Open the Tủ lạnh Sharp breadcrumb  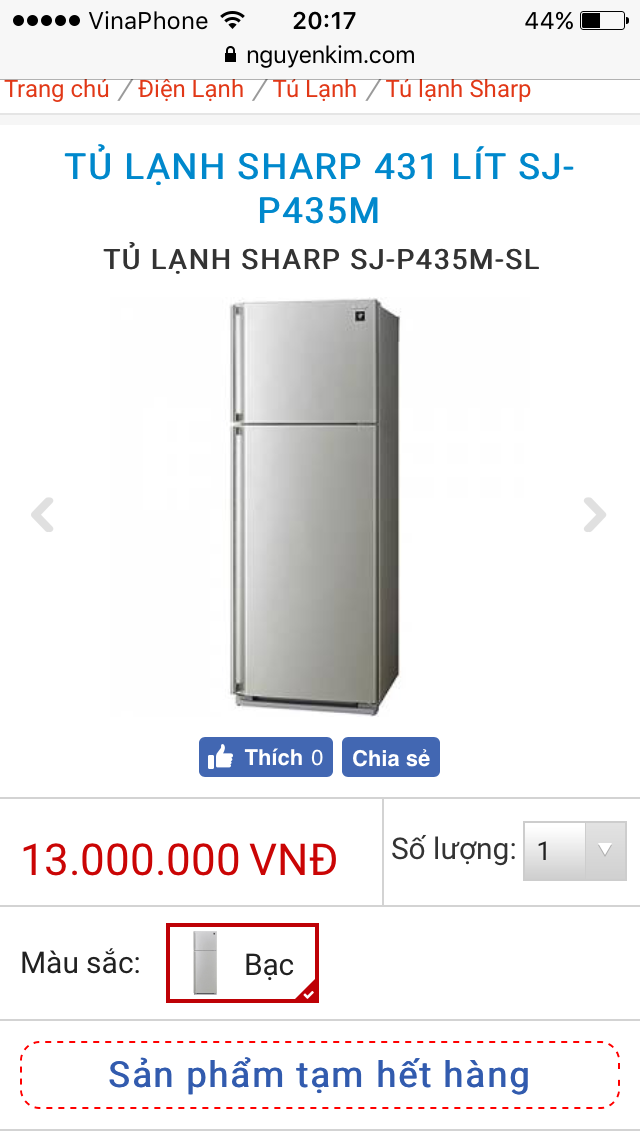tap(458, 89)
